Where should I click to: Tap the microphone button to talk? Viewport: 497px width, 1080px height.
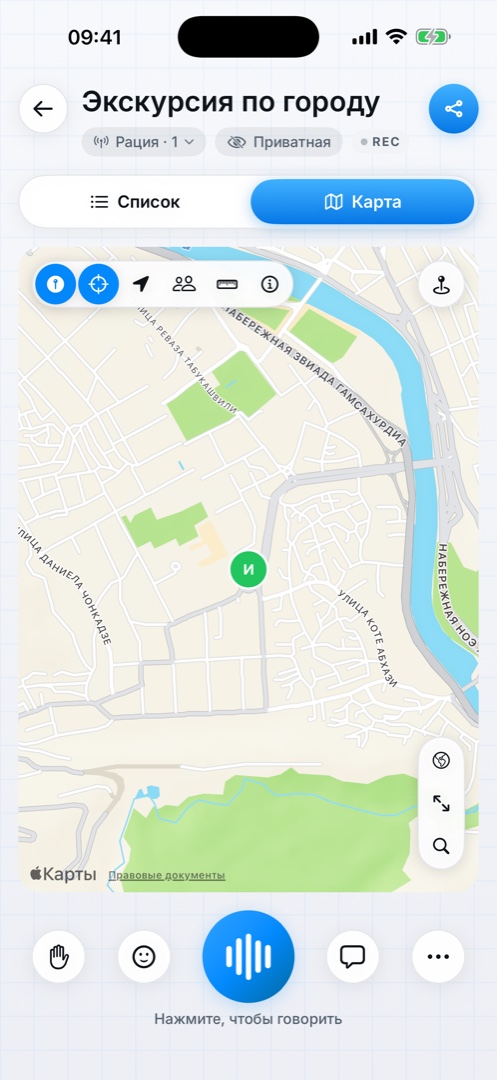click(248, 956)
